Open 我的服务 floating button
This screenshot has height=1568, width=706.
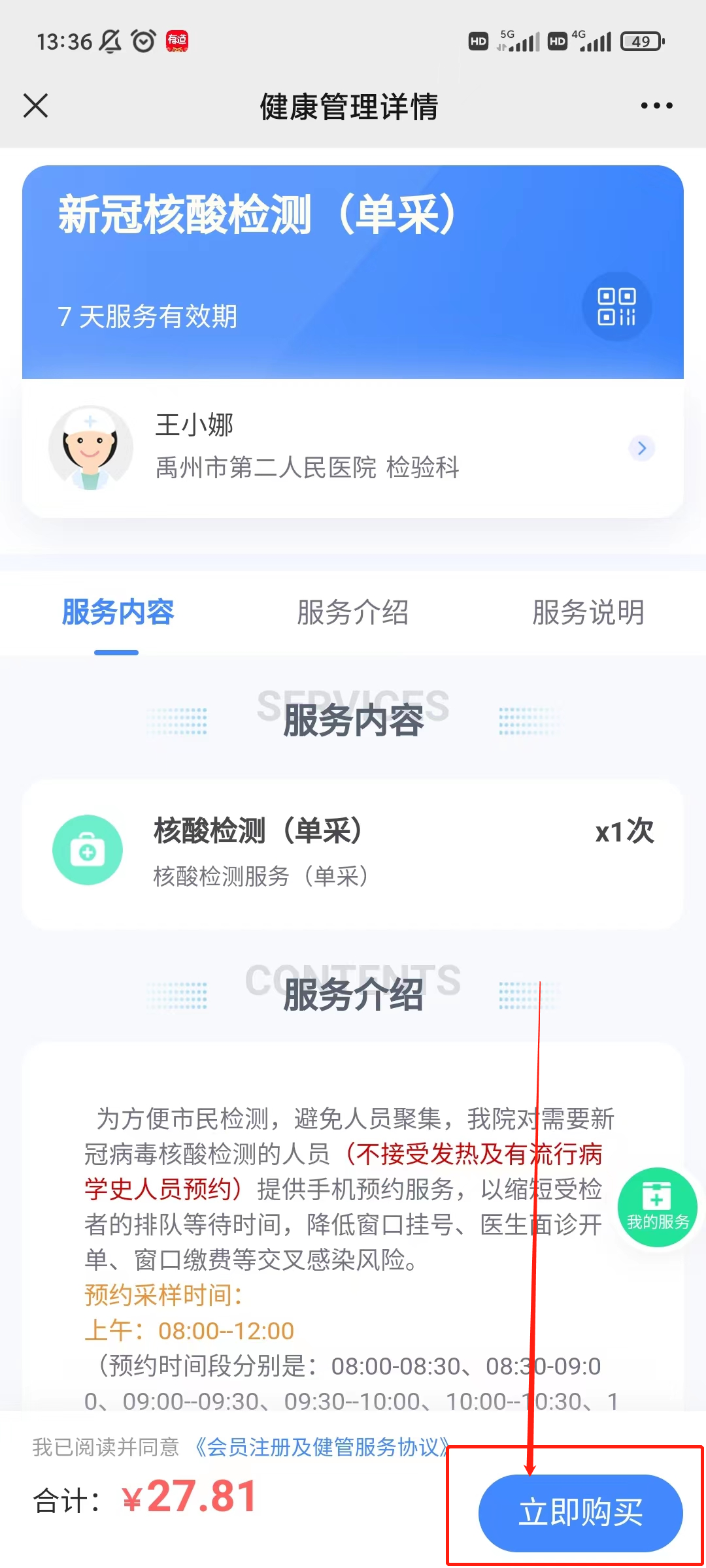click(657, 1207)
